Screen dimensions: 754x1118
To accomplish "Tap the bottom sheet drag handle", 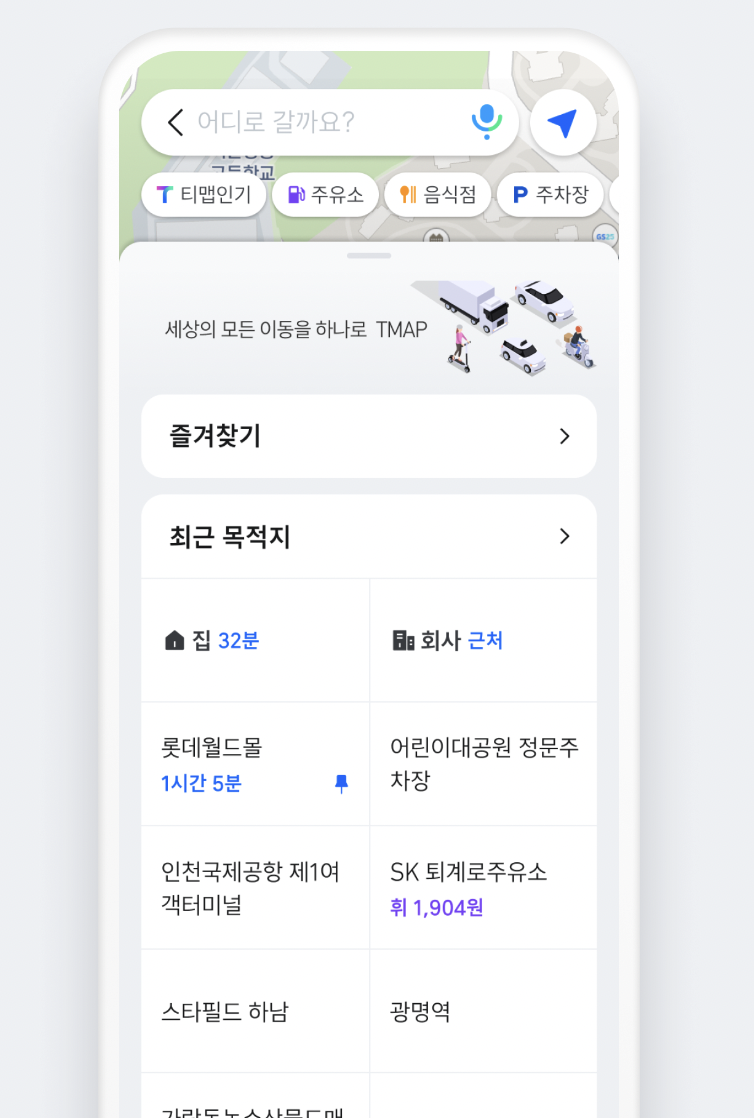I will [x=368, y=255].
